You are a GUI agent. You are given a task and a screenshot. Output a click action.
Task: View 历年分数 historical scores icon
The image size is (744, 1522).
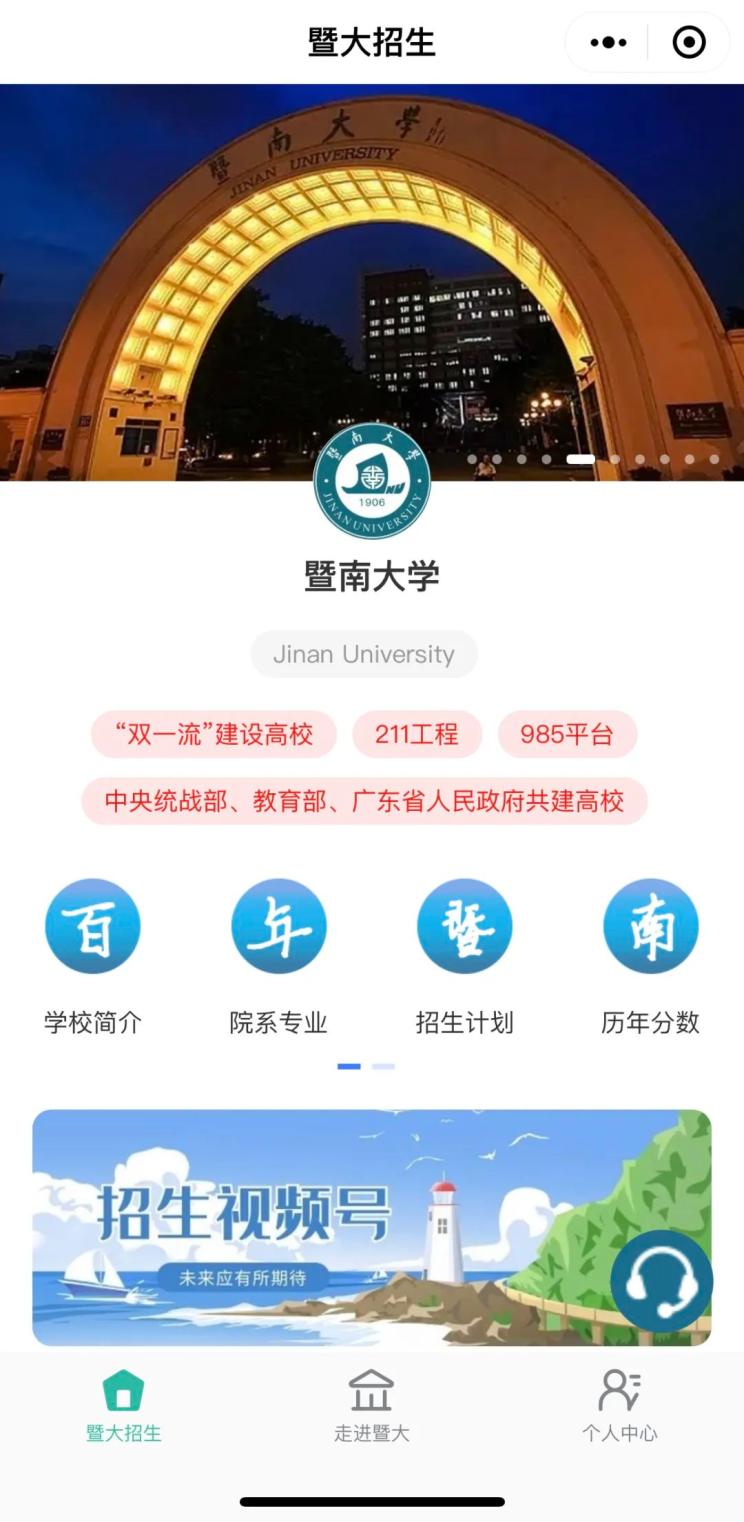click(x=650, y=925)
